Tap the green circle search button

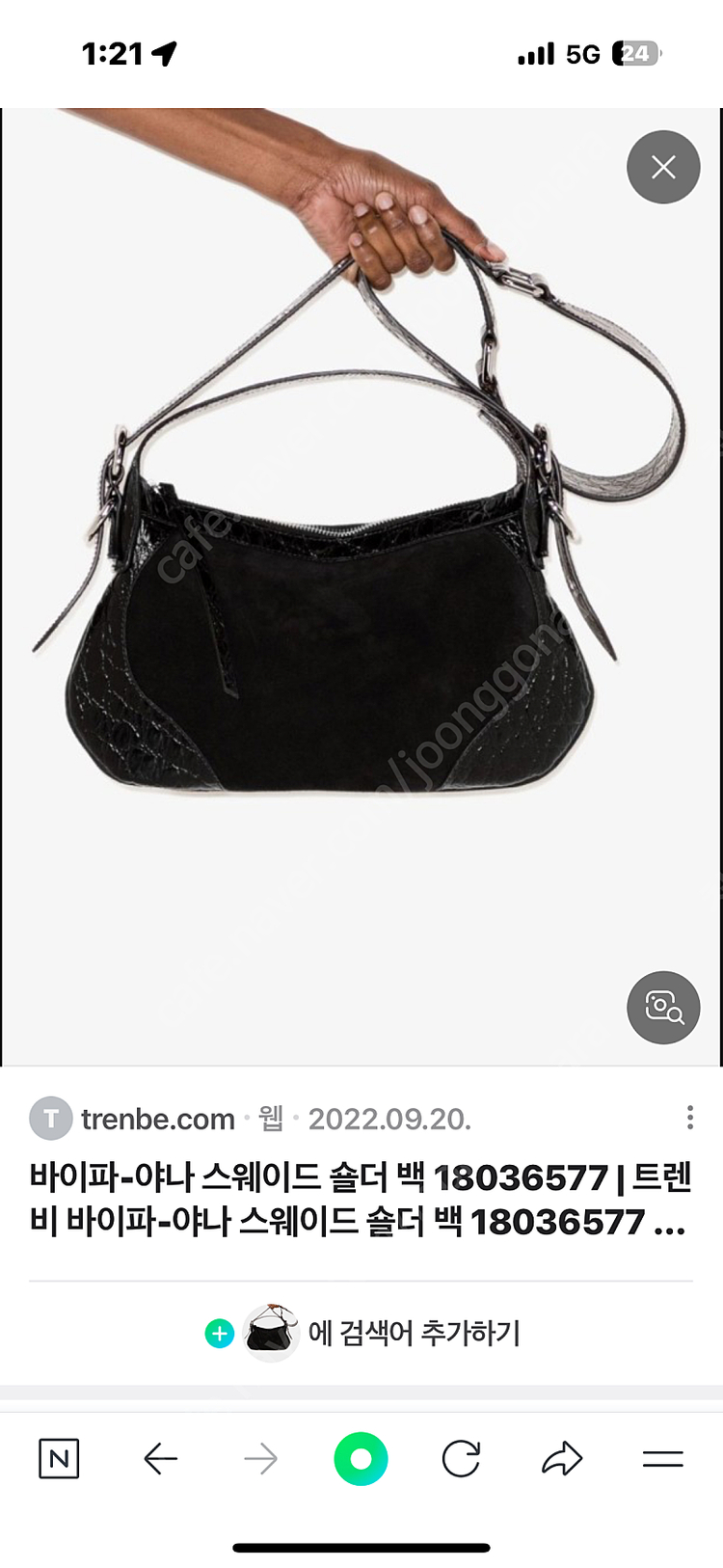(361, 1458)
